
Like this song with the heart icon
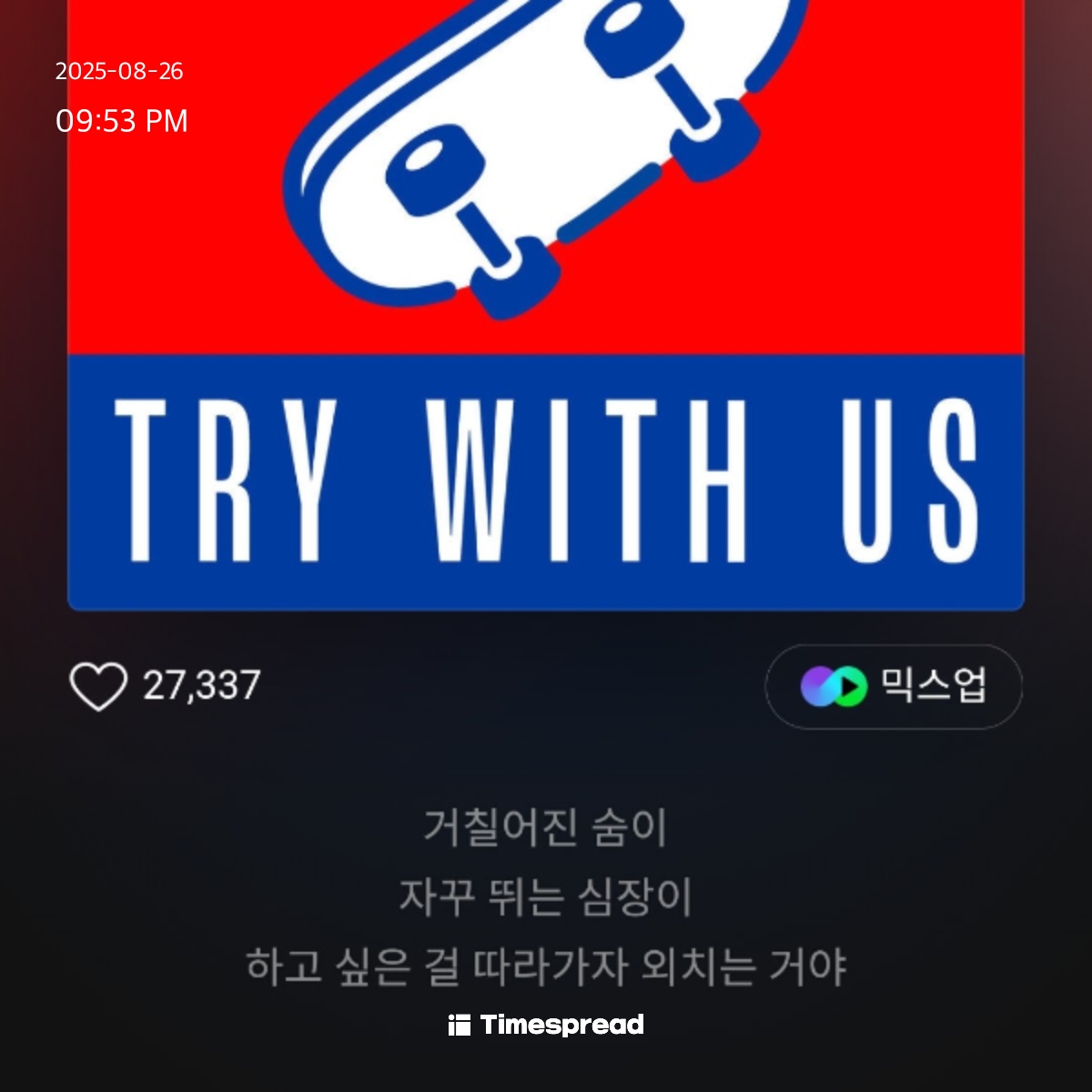click(98, 686)
